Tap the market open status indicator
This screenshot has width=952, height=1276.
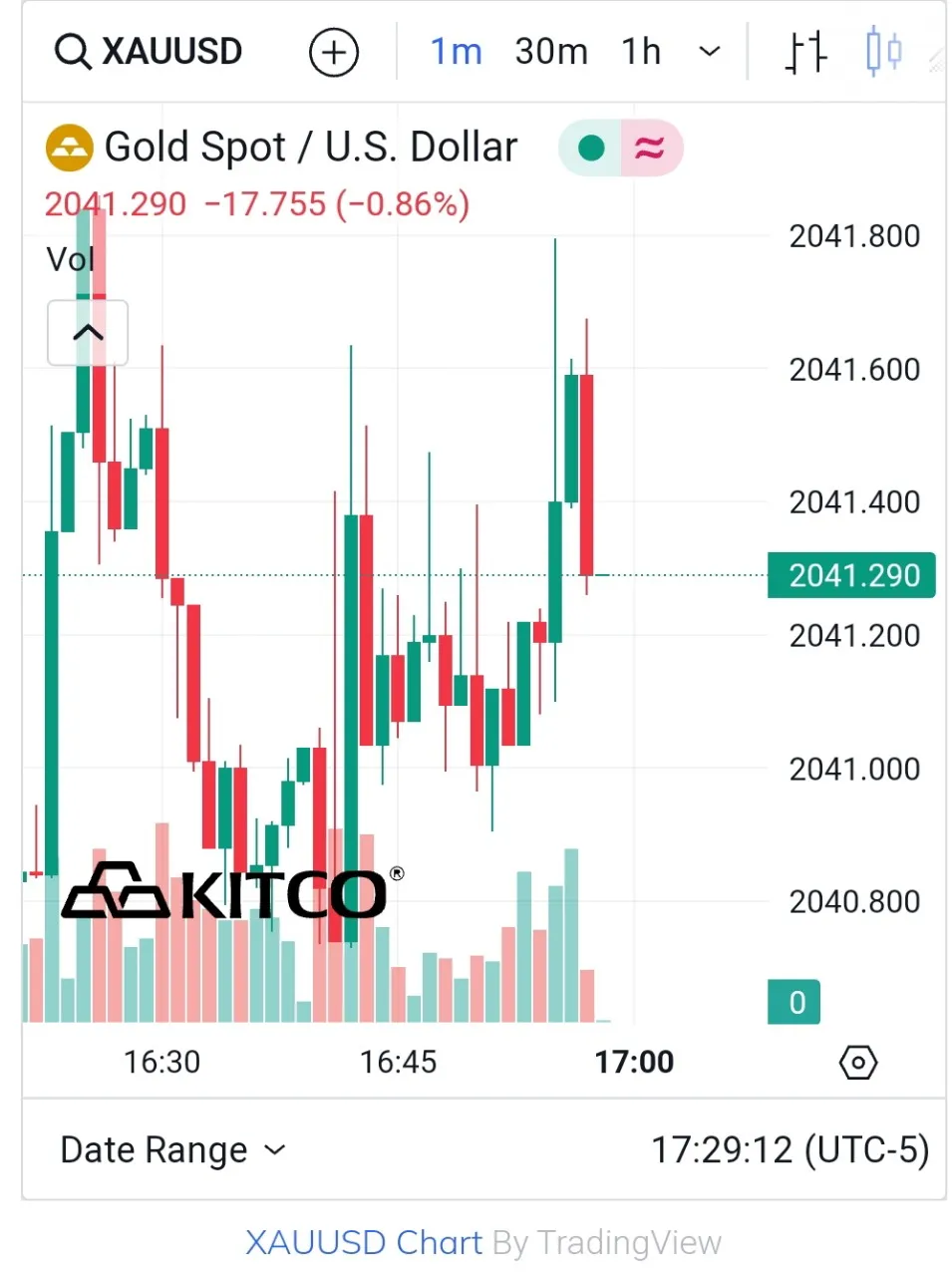pos(591,149)
